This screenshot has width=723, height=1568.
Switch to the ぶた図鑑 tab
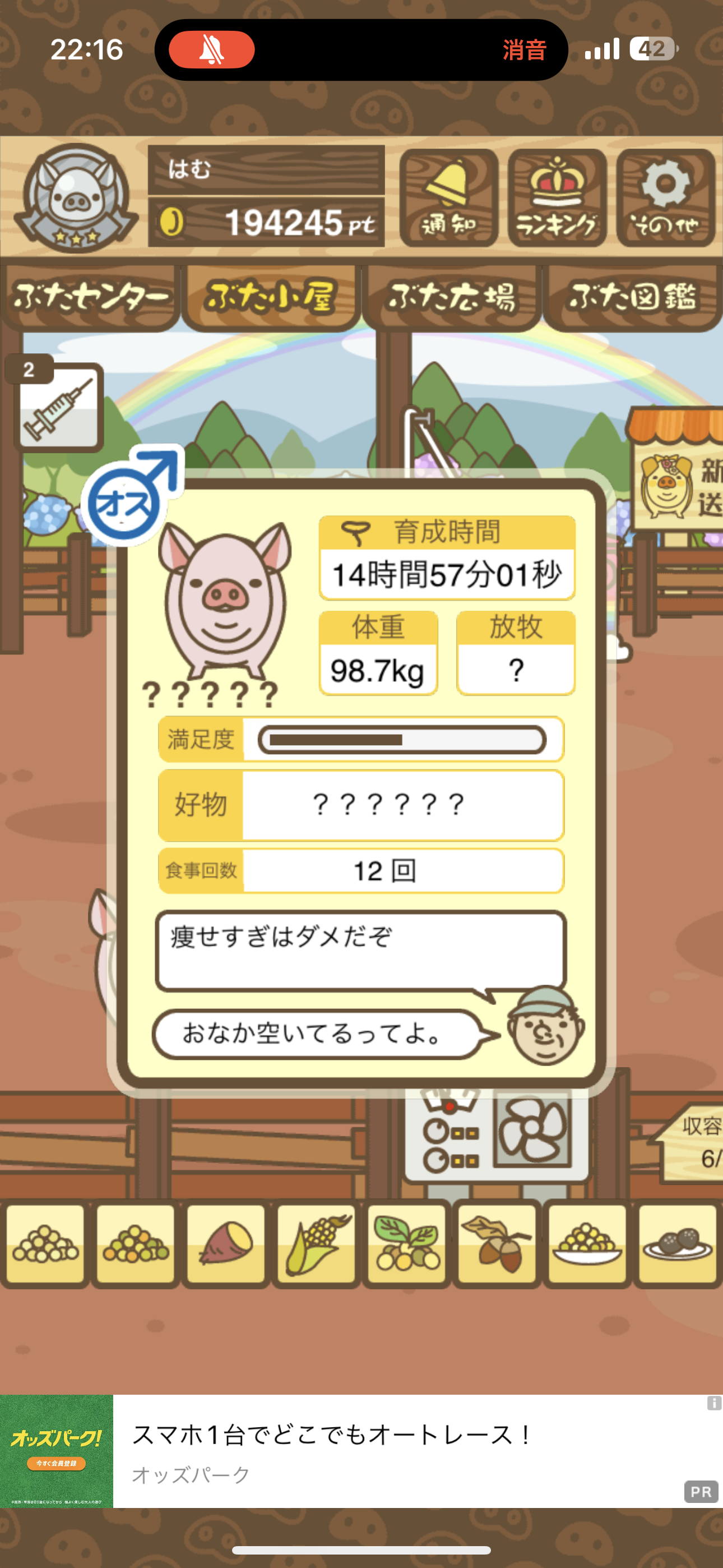pos(632,298)
